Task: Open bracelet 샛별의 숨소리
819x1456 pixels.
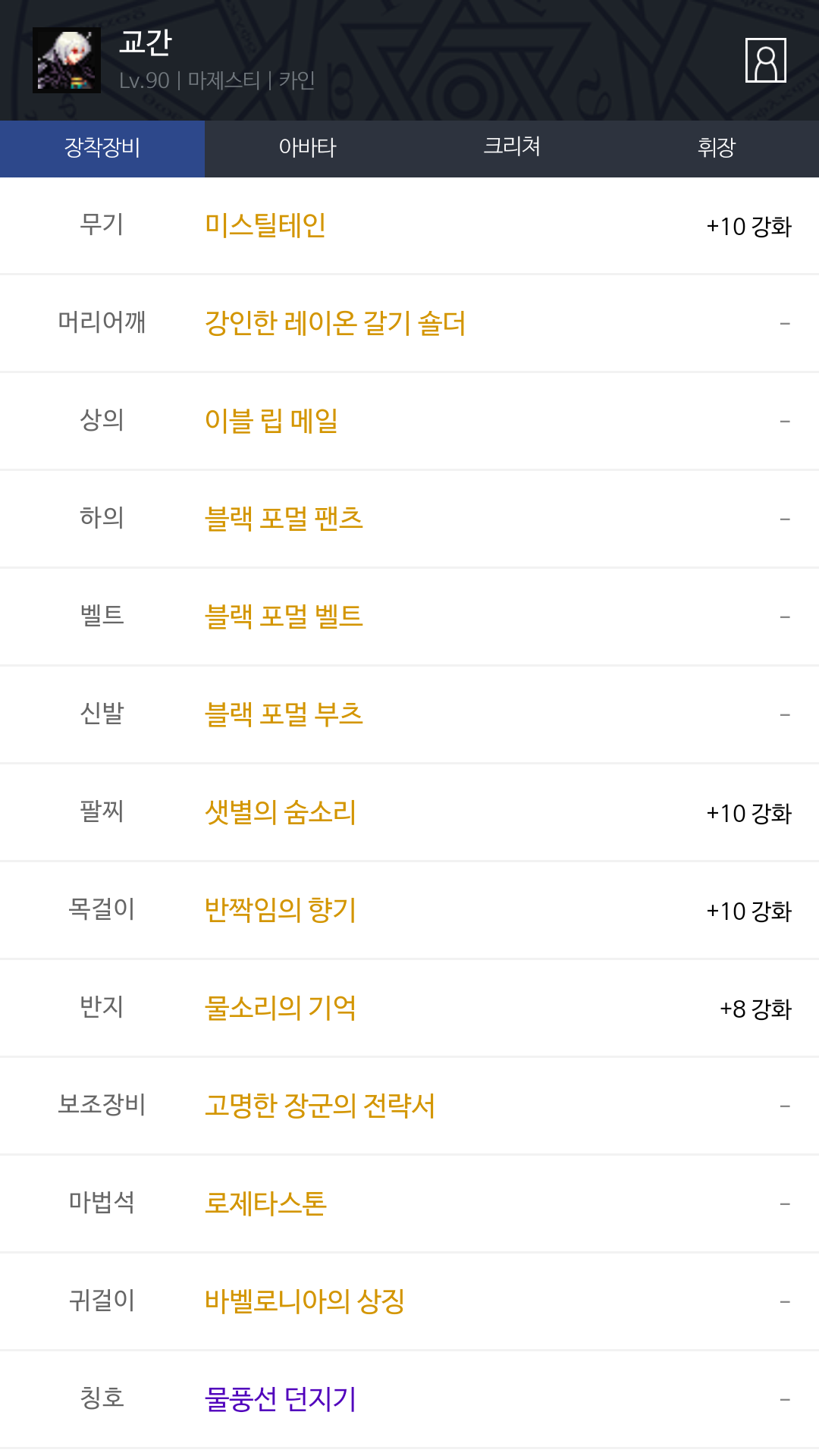Action: pyautogui.click(x=281, y=812)
